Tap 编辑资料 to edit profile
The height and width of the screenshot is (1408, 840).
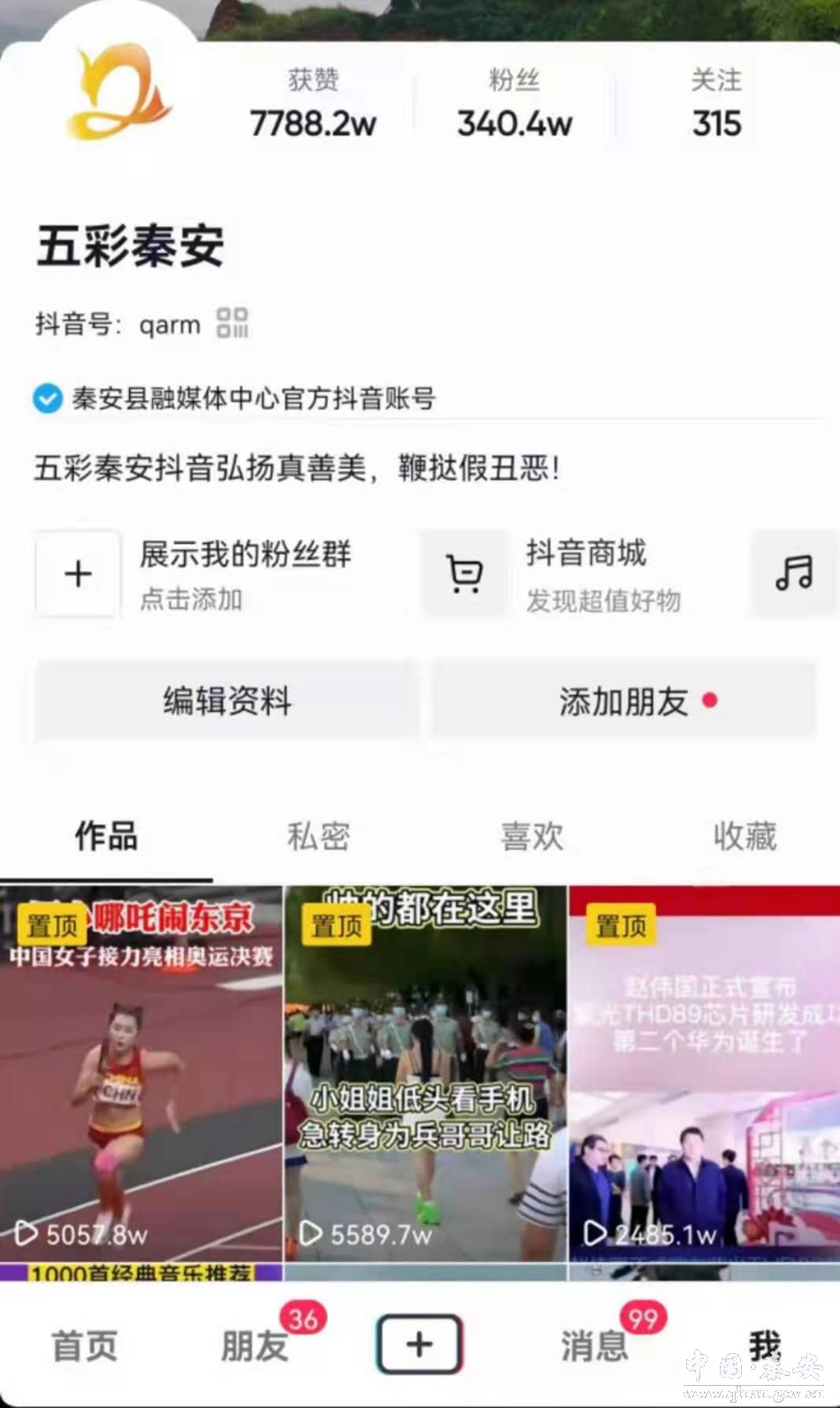(226, 700)
